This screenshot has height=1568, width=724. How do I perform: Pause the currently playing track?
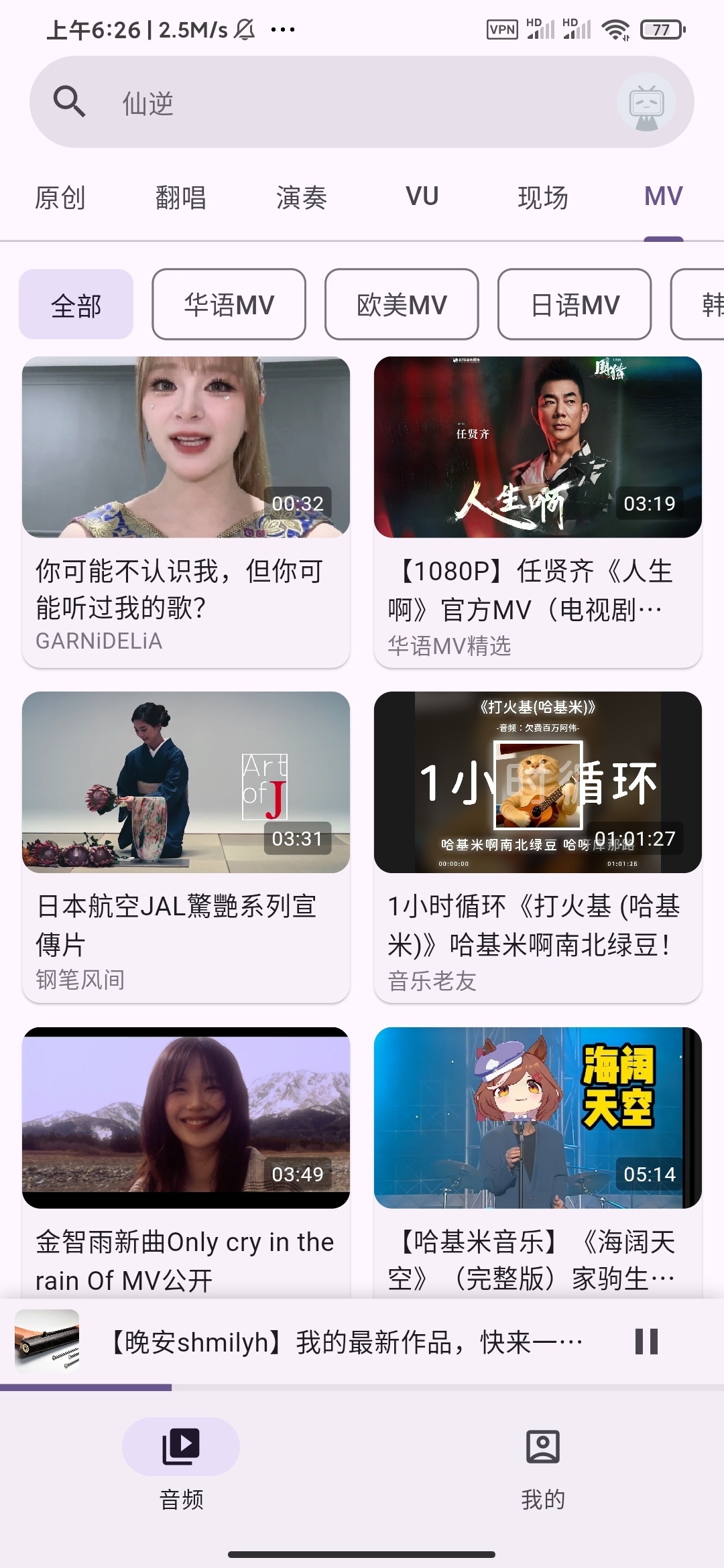[647, 1342]
